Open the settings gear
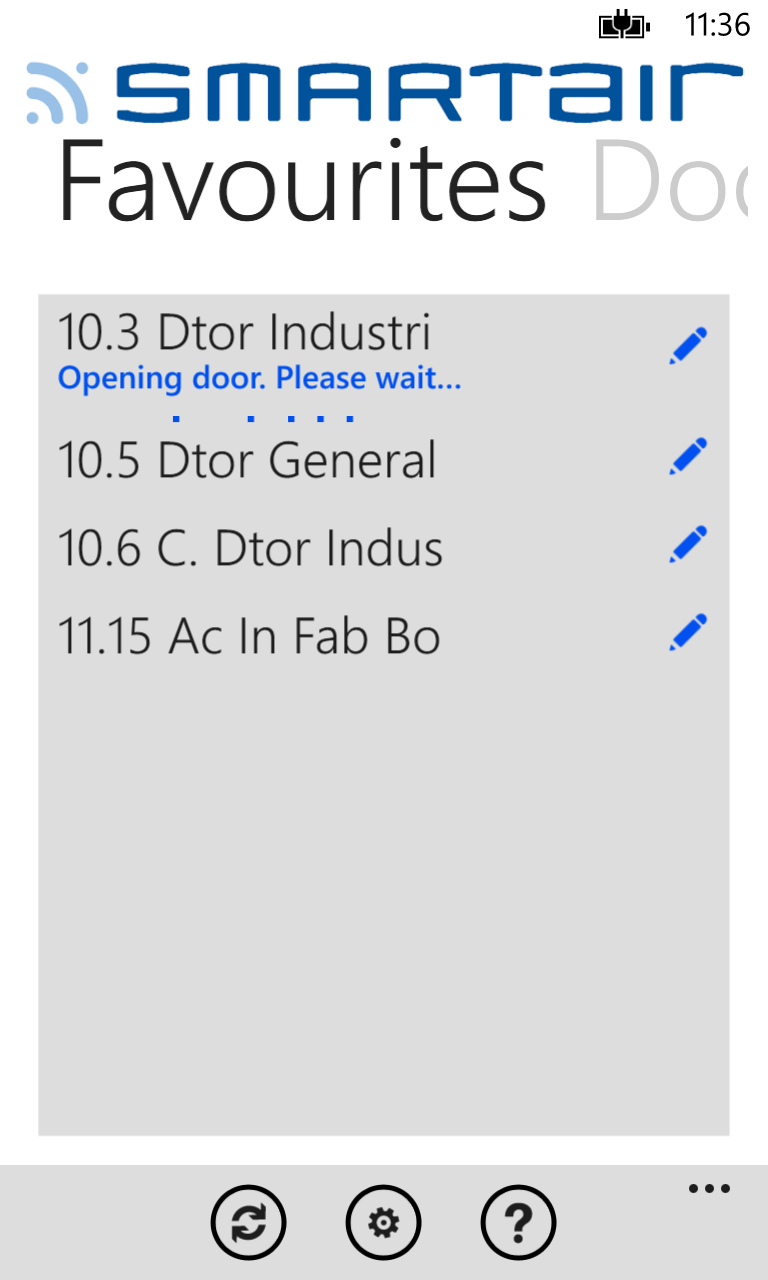Image resolution: width=768 pixels, height=1280 pixels. point(383,1222)
